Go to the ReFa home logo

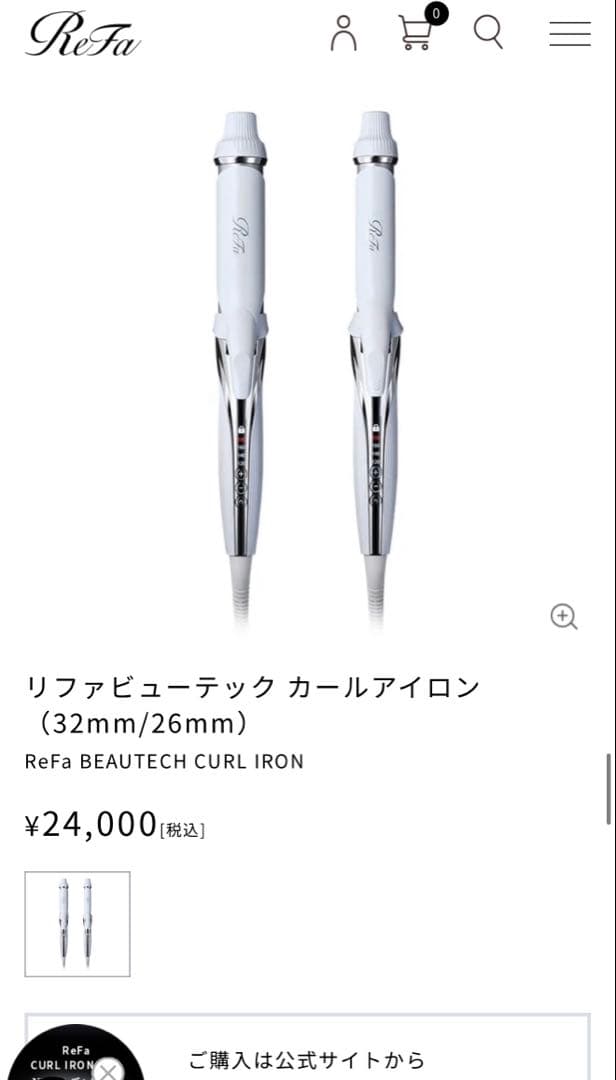point(83,35)
